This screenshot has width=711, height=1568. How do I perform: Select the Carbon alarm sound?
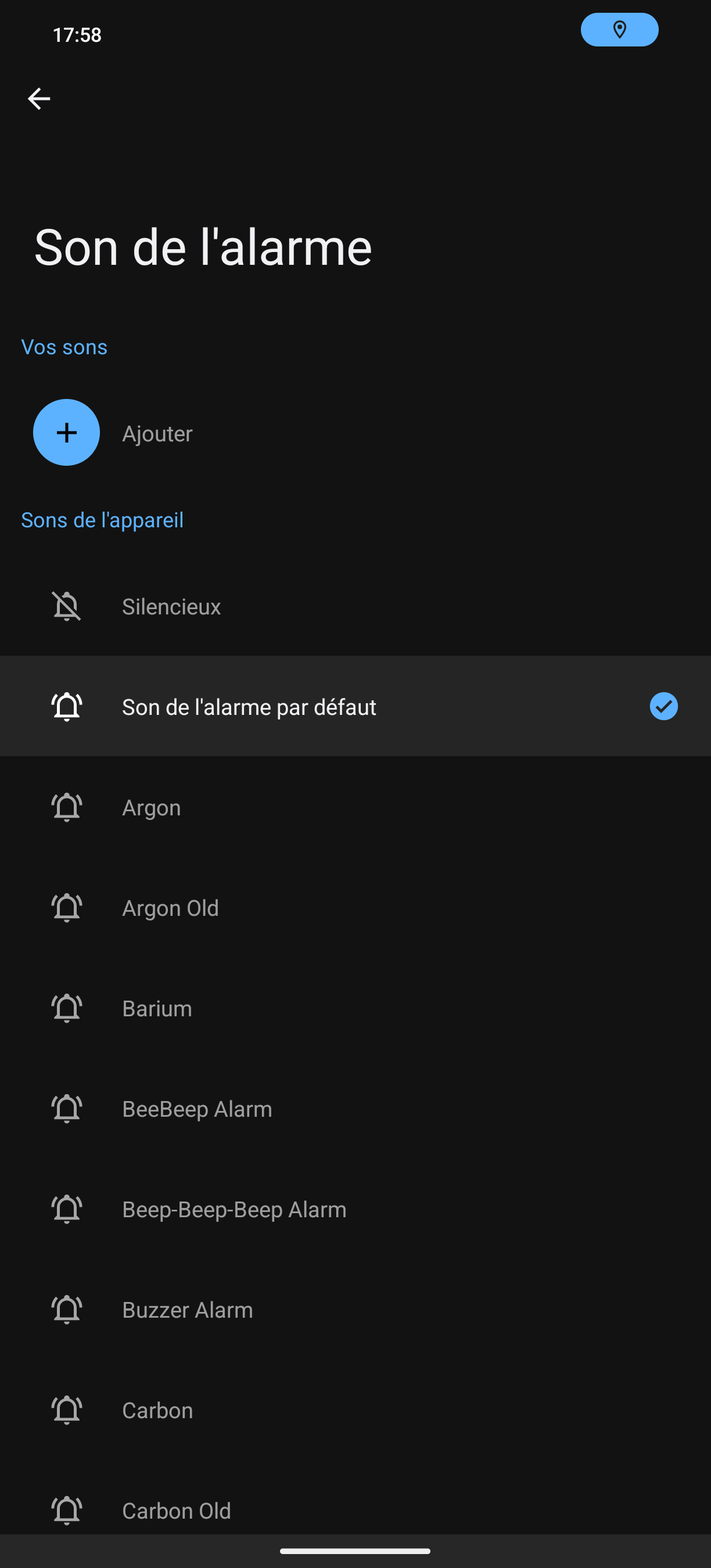coord(355,1409)
